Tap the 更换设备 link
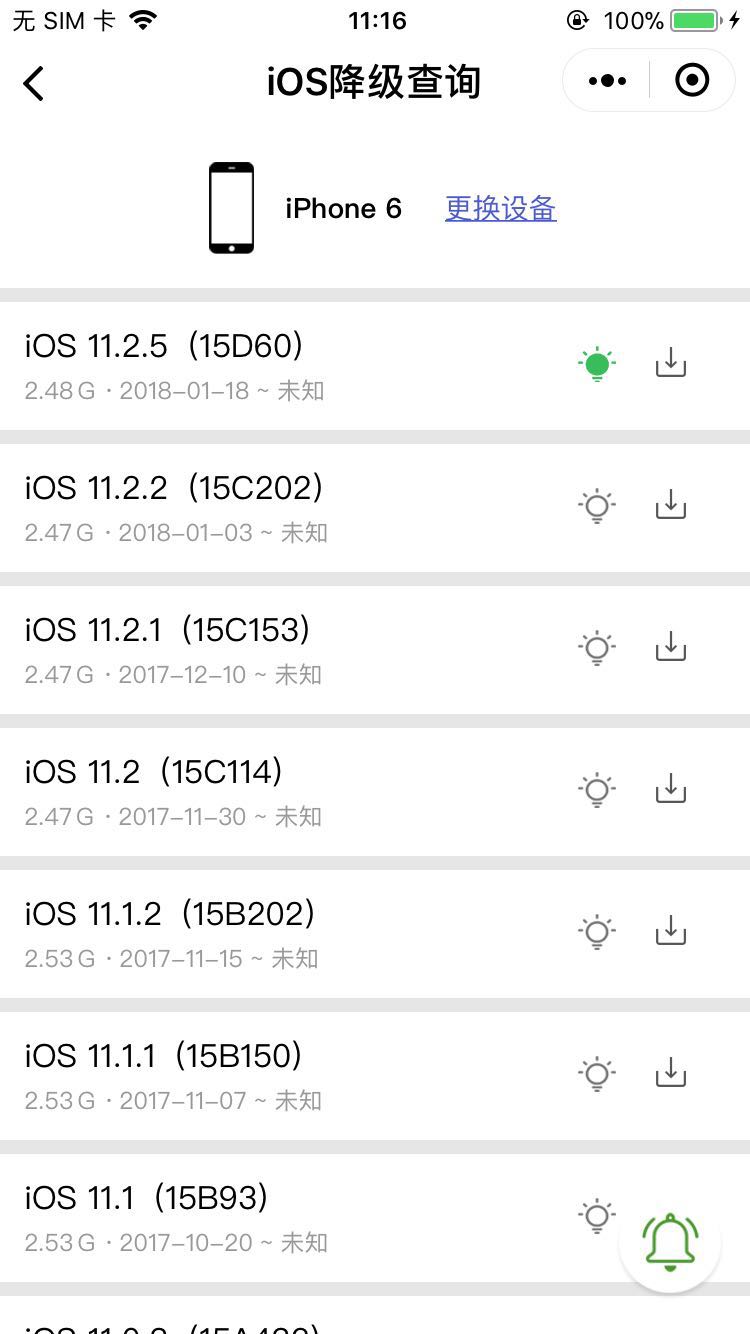This screenshot has height=1334, width=750. [500, 208]
